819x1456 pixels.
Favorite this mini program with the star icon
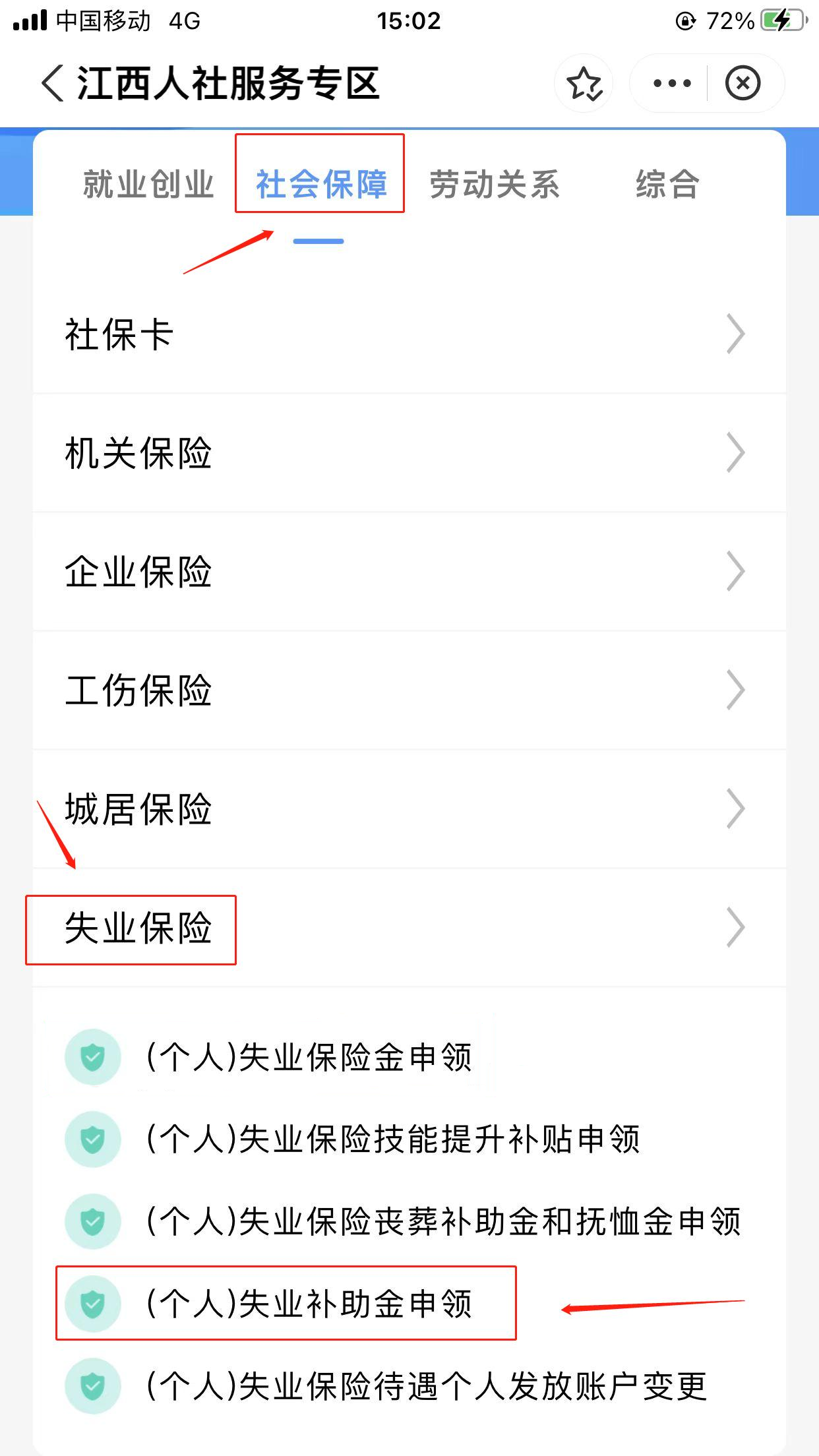(x=584, y=84)
